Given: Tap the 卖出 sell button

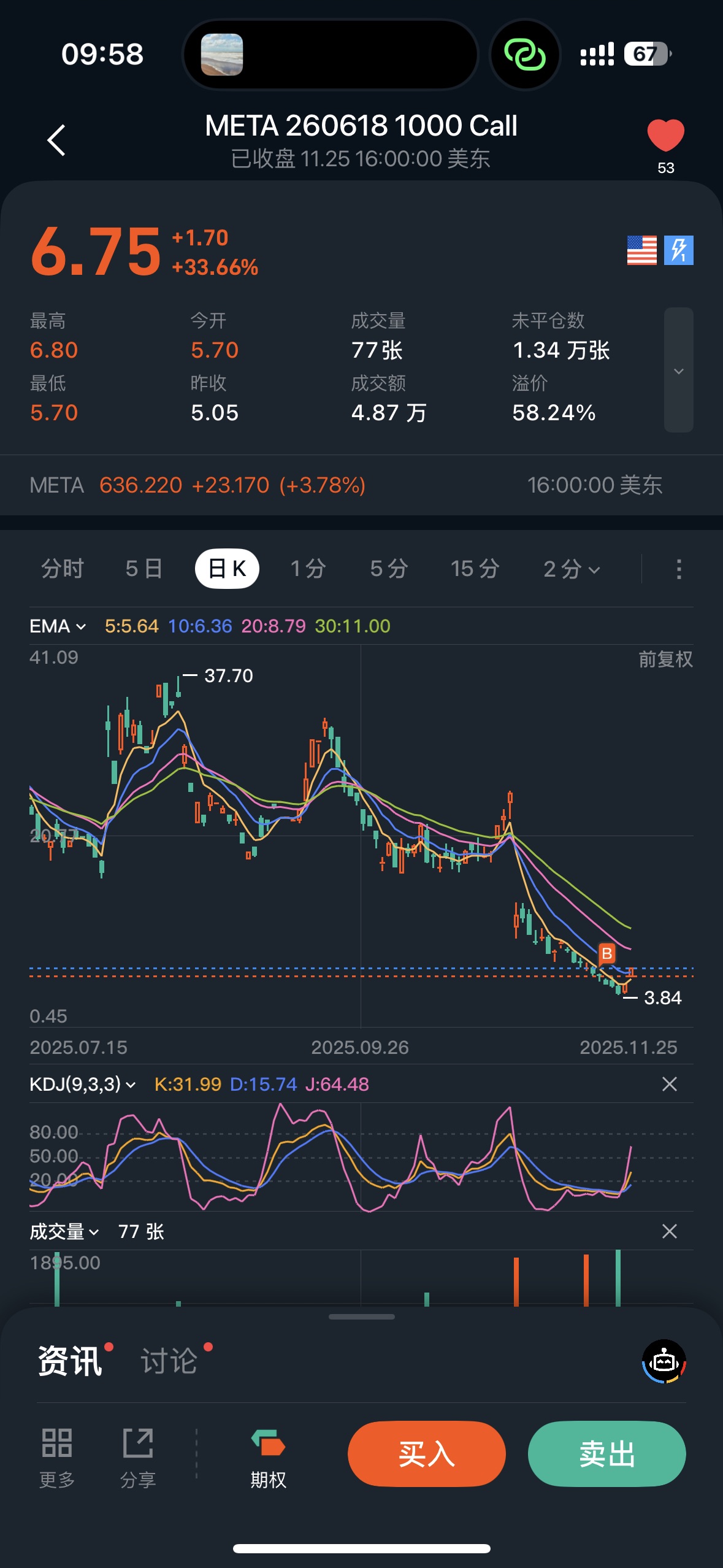Looking at the screenshot, I should pyautogui.click(x=606, y=1453).
